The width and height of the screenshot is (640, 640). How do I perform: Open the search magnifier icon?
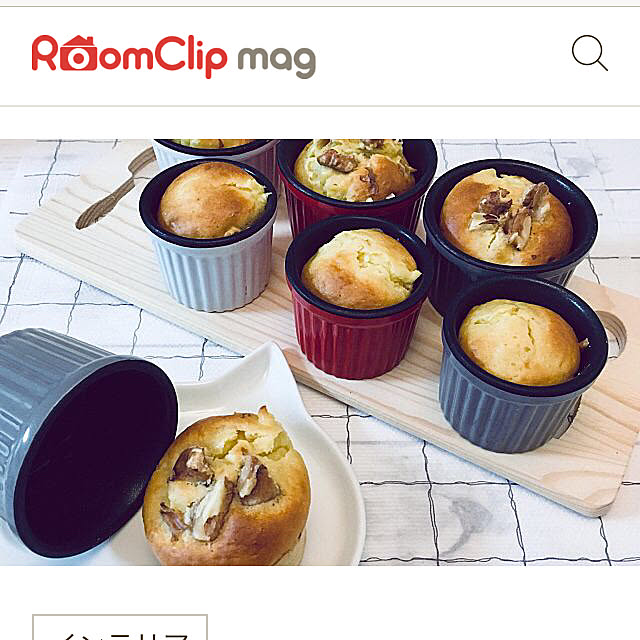pos(589,54)
